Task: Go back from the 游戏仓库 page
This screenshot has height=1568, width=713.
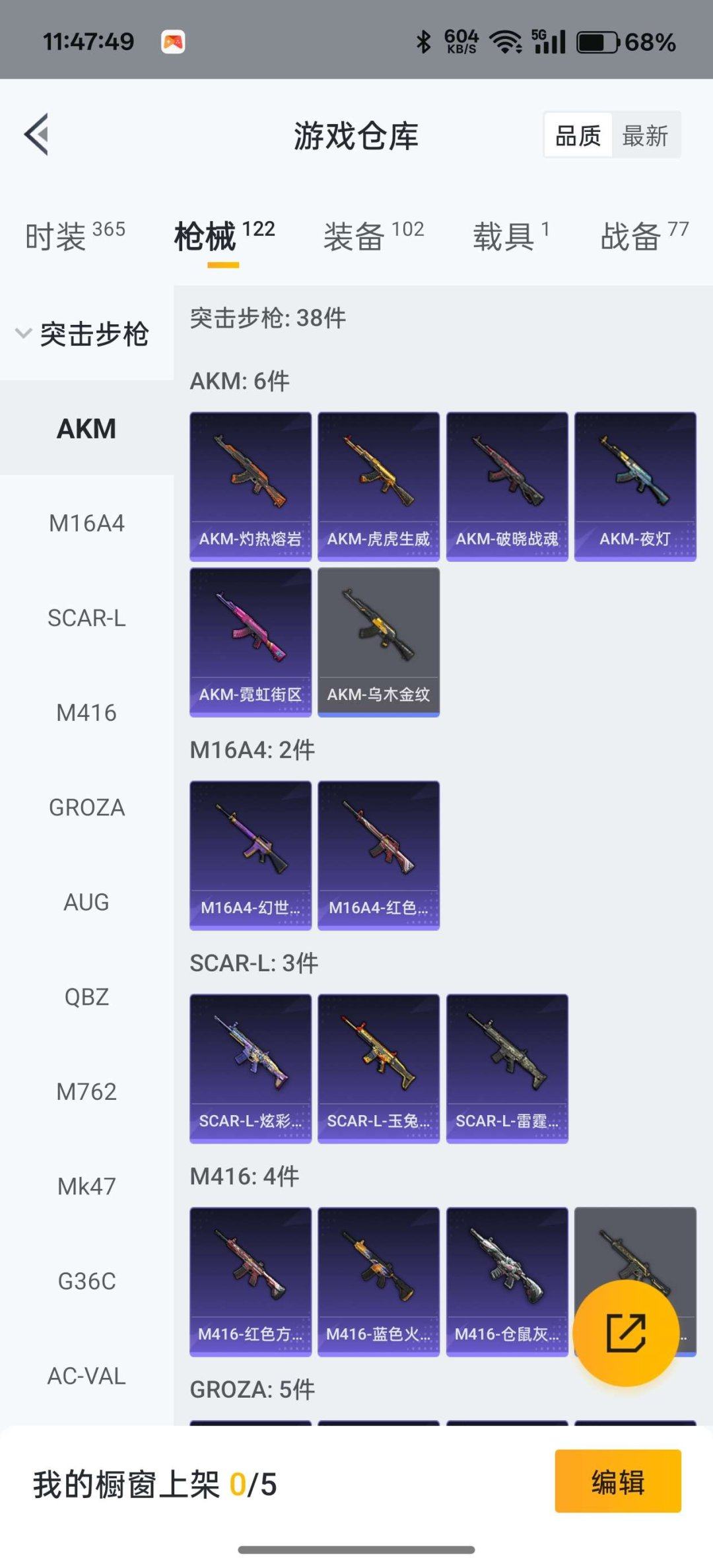Action: point(37,135)
